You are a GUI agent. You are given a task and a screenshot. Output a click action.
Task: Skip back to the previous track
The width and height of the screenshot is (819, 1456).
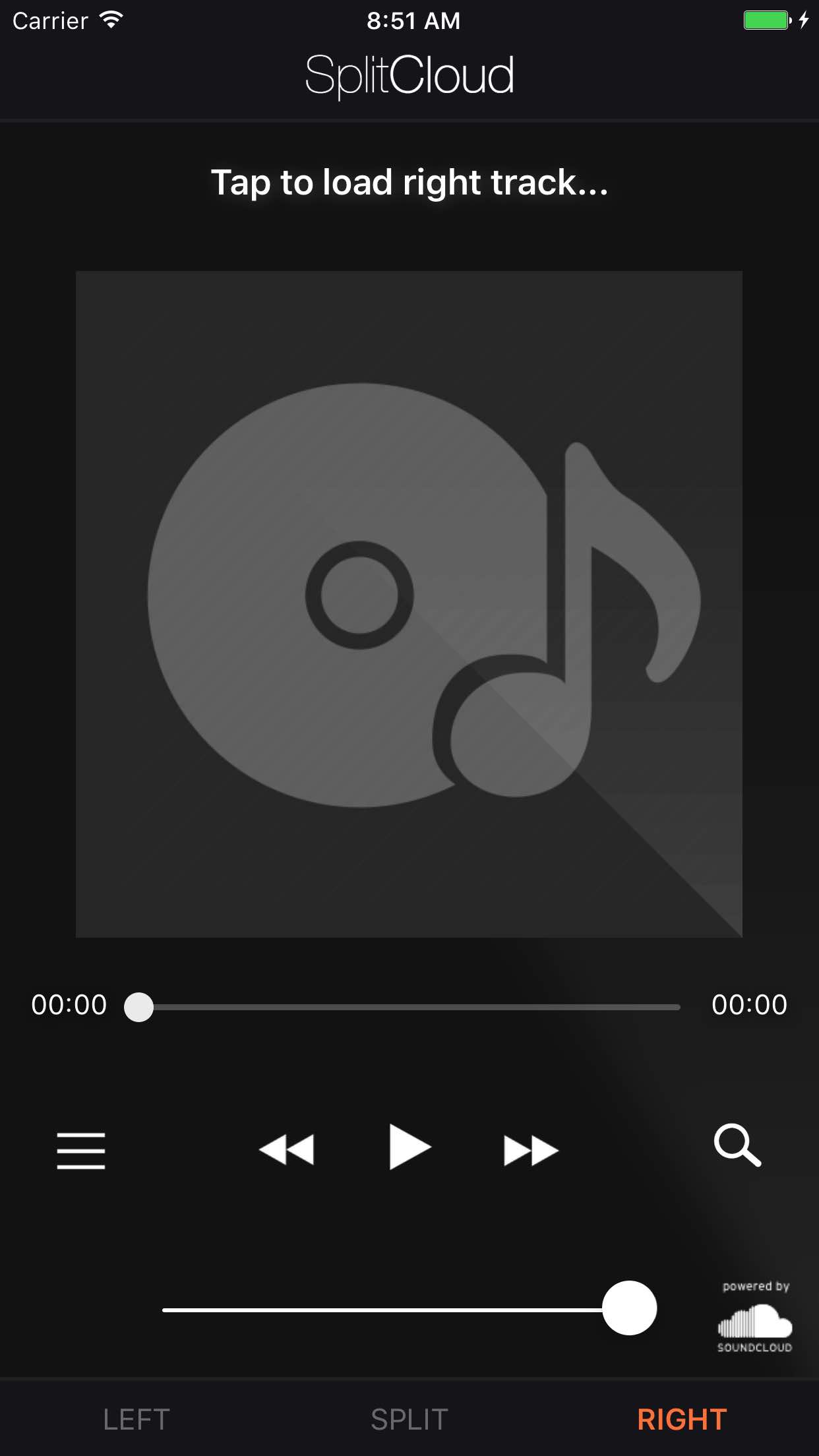pyautogui.click(x=286, y=1150)
